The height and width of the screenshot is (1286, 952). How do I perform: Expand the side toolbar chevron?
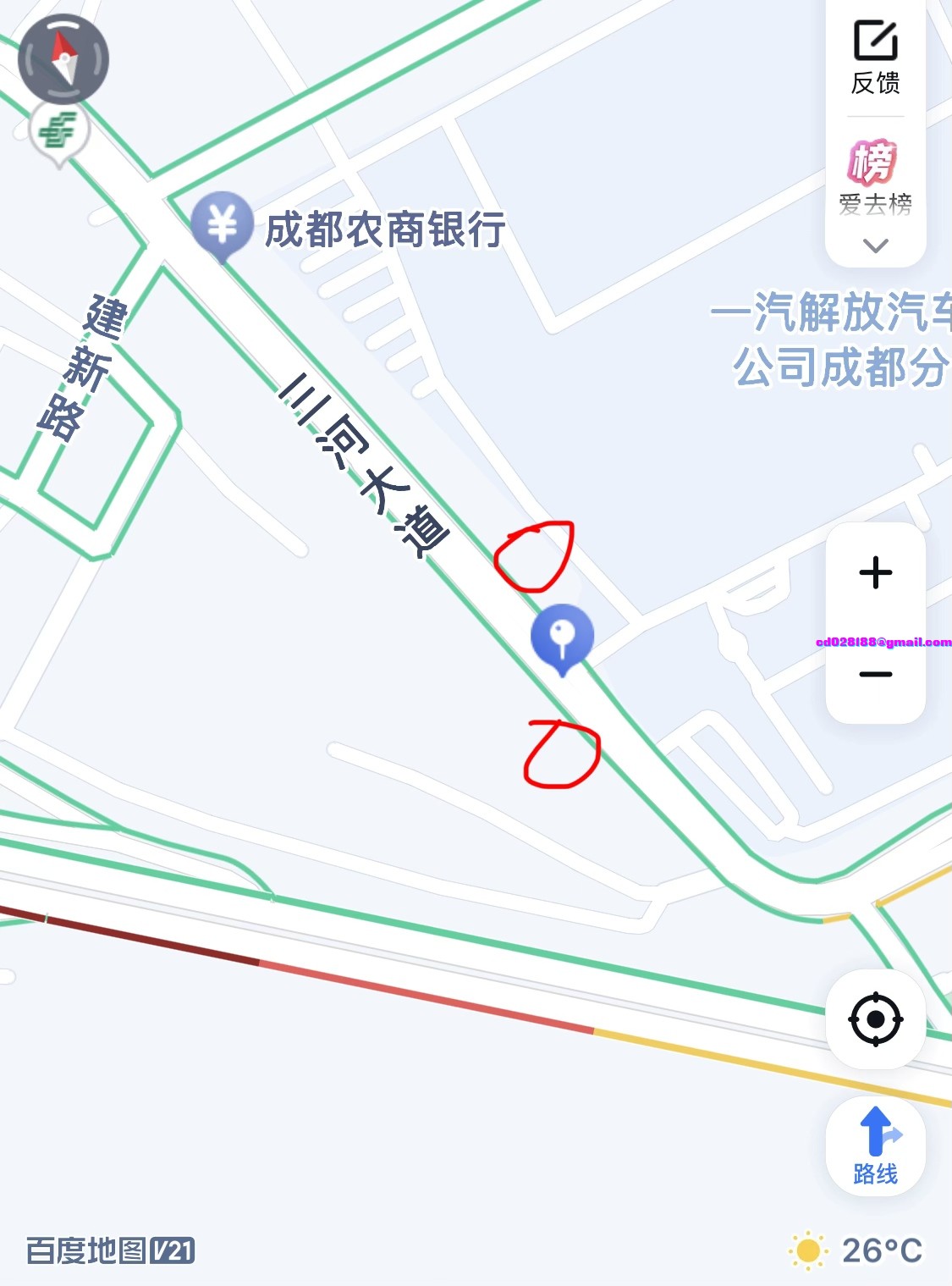[x=875, y=246]
